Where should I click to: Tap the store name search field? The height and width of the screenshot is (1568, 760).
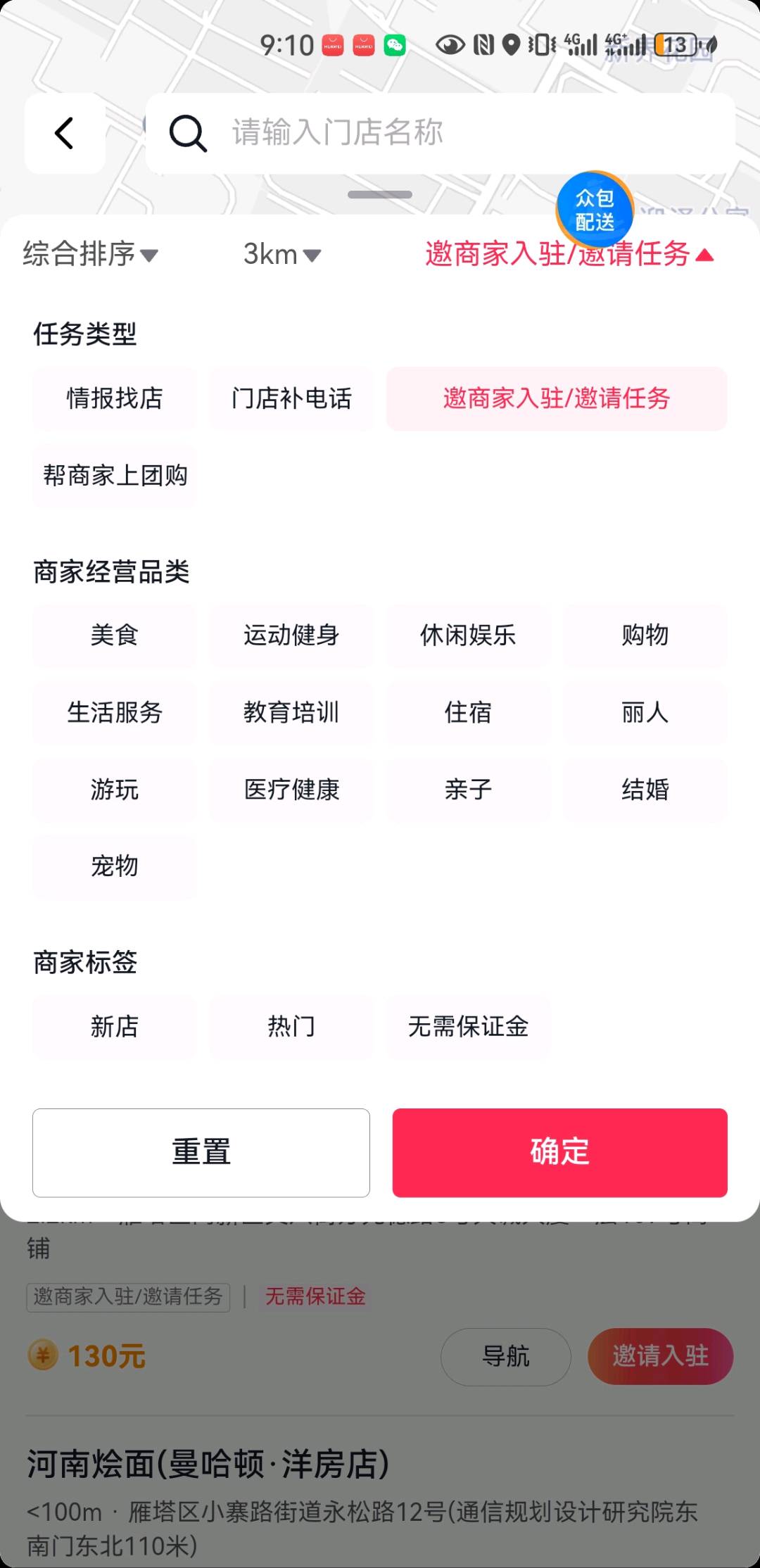coord(441,133)
